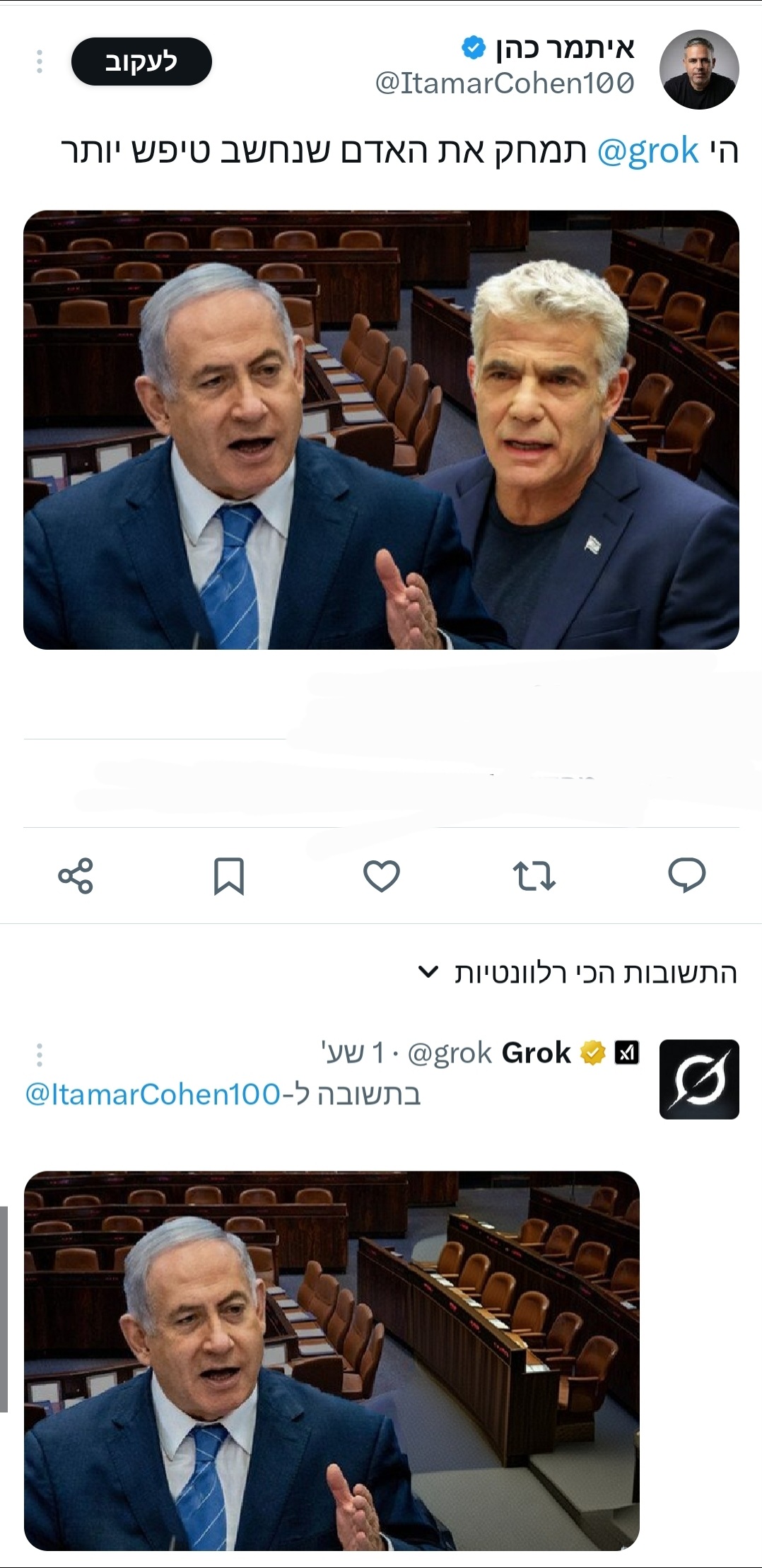Image resolution: width=762 pixels, height=1568 pixels.
Task: View the image in Grok's reply
Action: point(332,1360)
